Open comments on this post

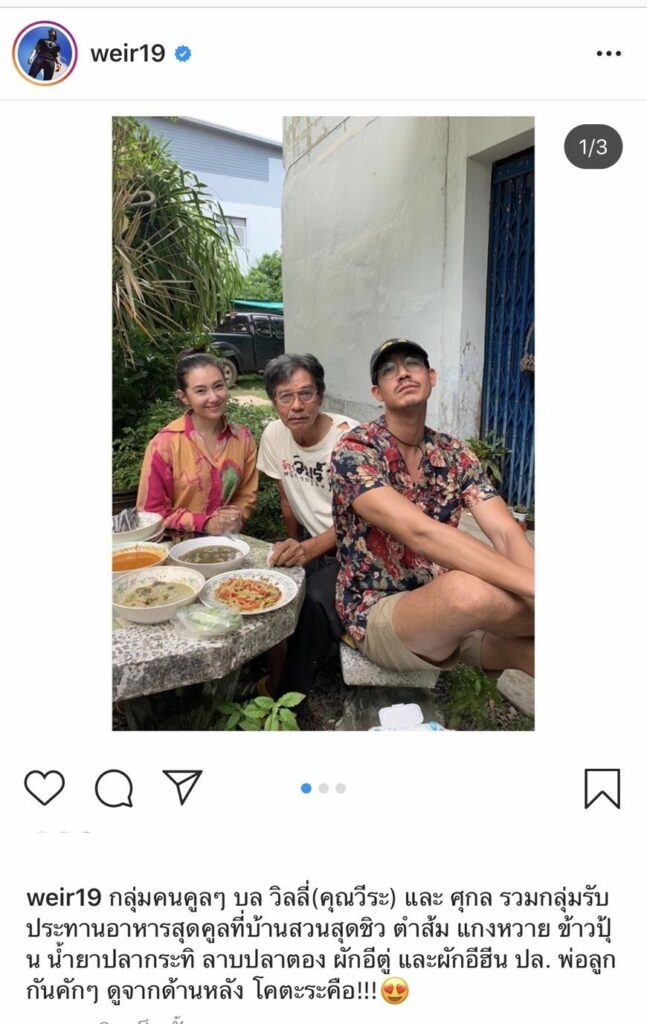click(114, 788)
